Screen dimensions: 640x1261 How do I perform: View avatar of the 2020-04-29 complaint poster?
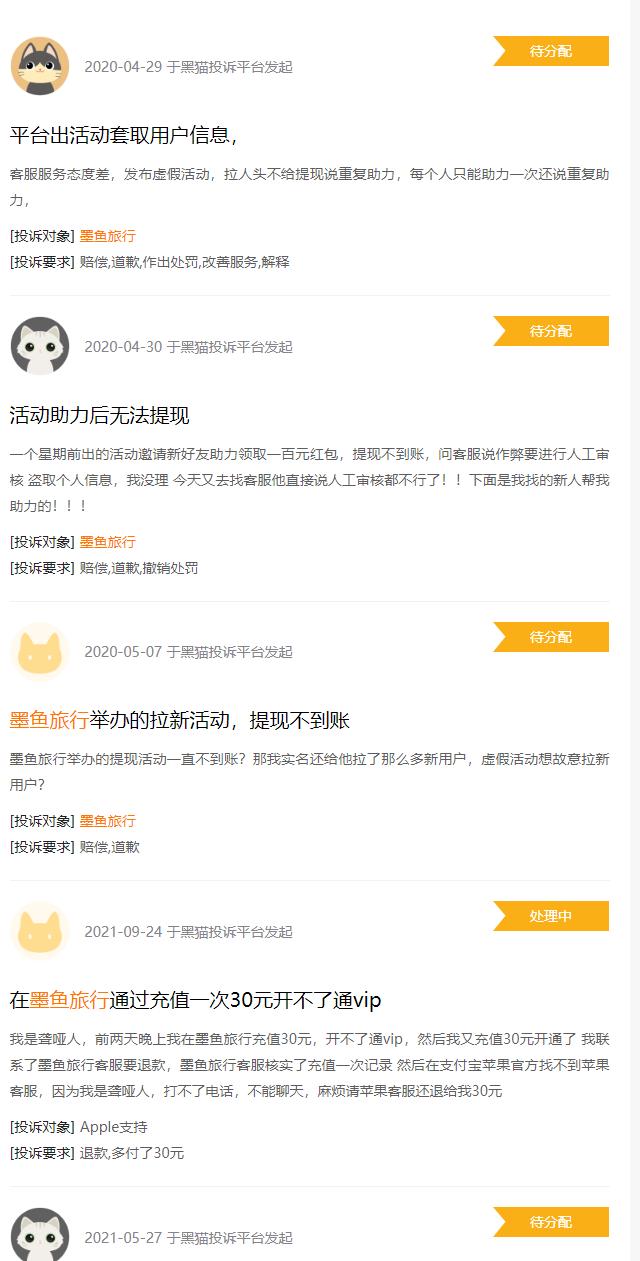coord(40,66)
